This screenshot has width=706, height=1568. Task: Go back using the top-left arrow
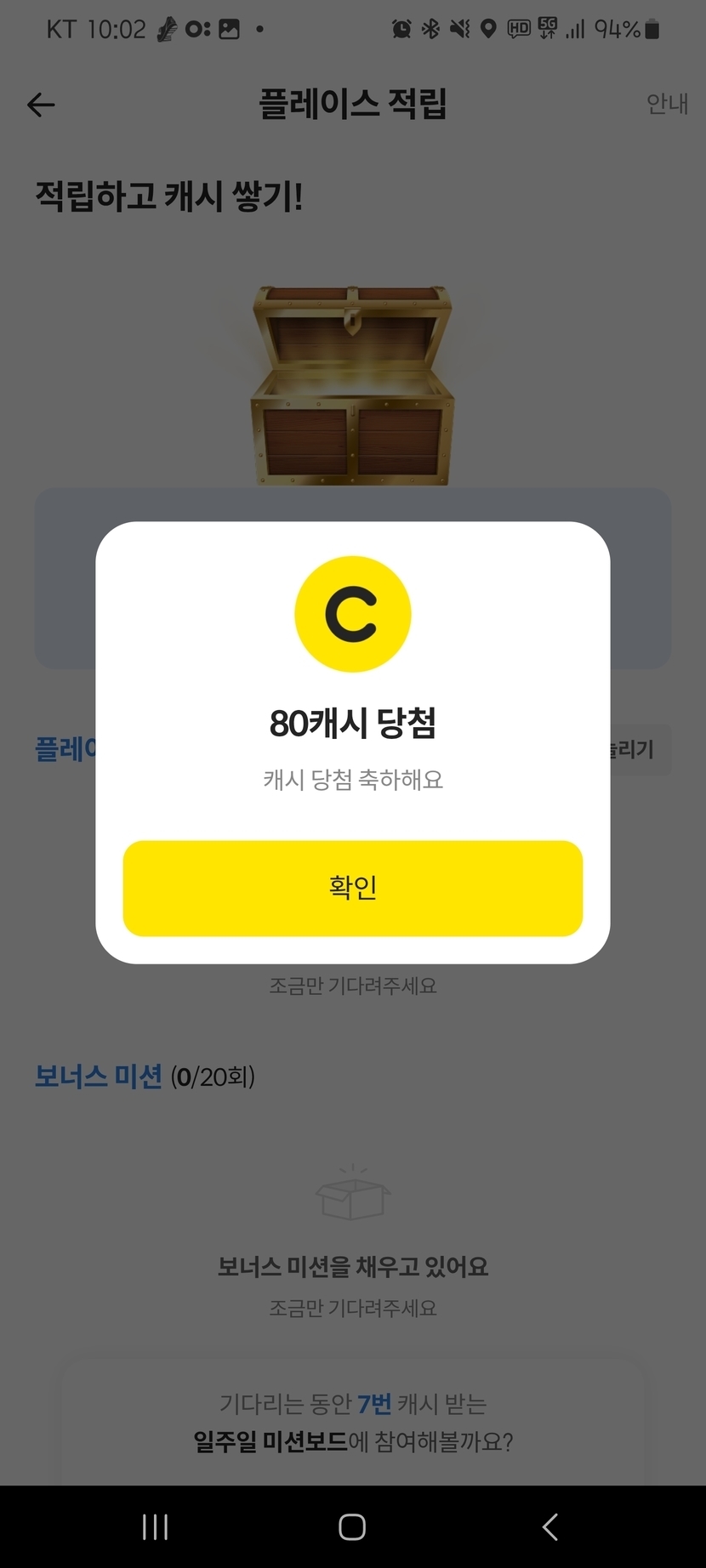pos(41,105)
